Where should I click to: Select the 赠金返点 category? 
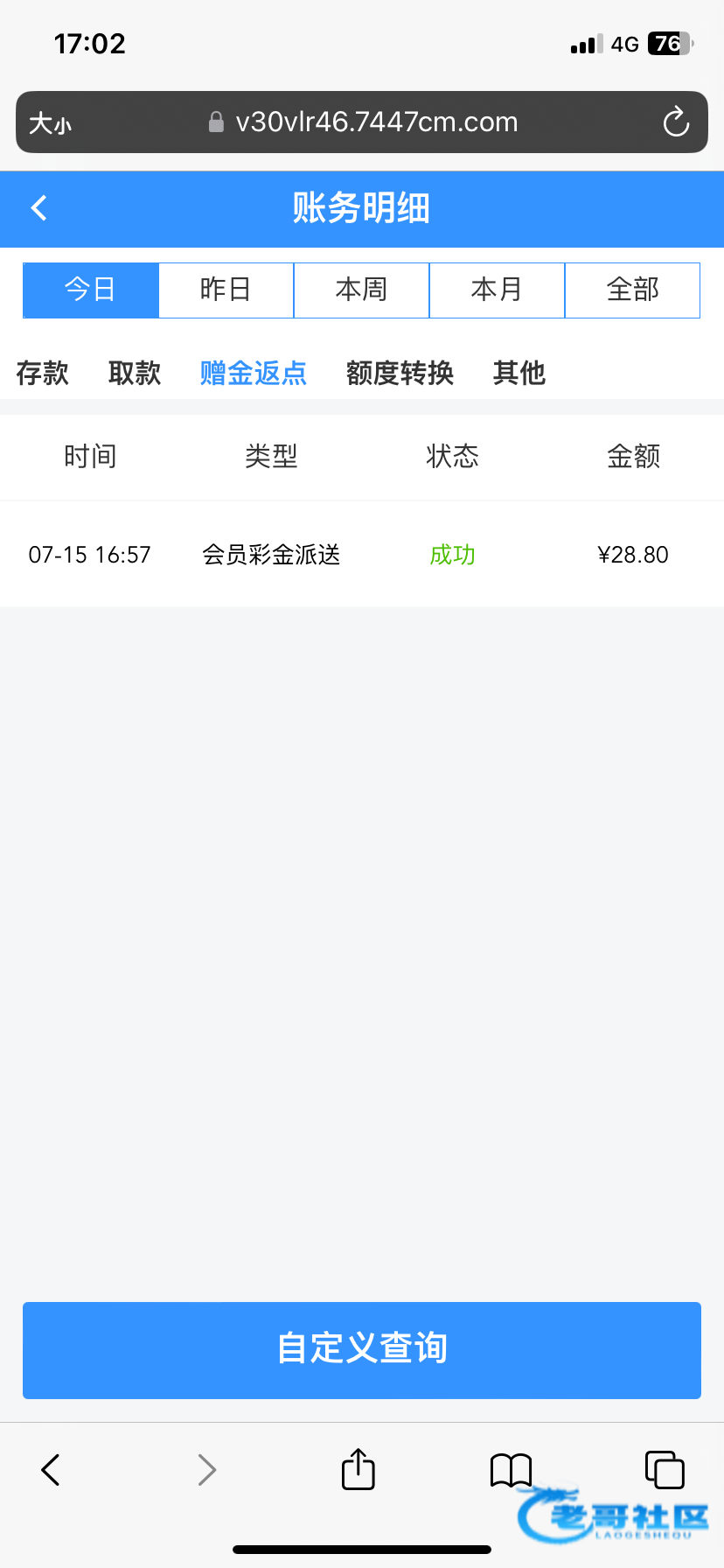click(x=254, y=374)
